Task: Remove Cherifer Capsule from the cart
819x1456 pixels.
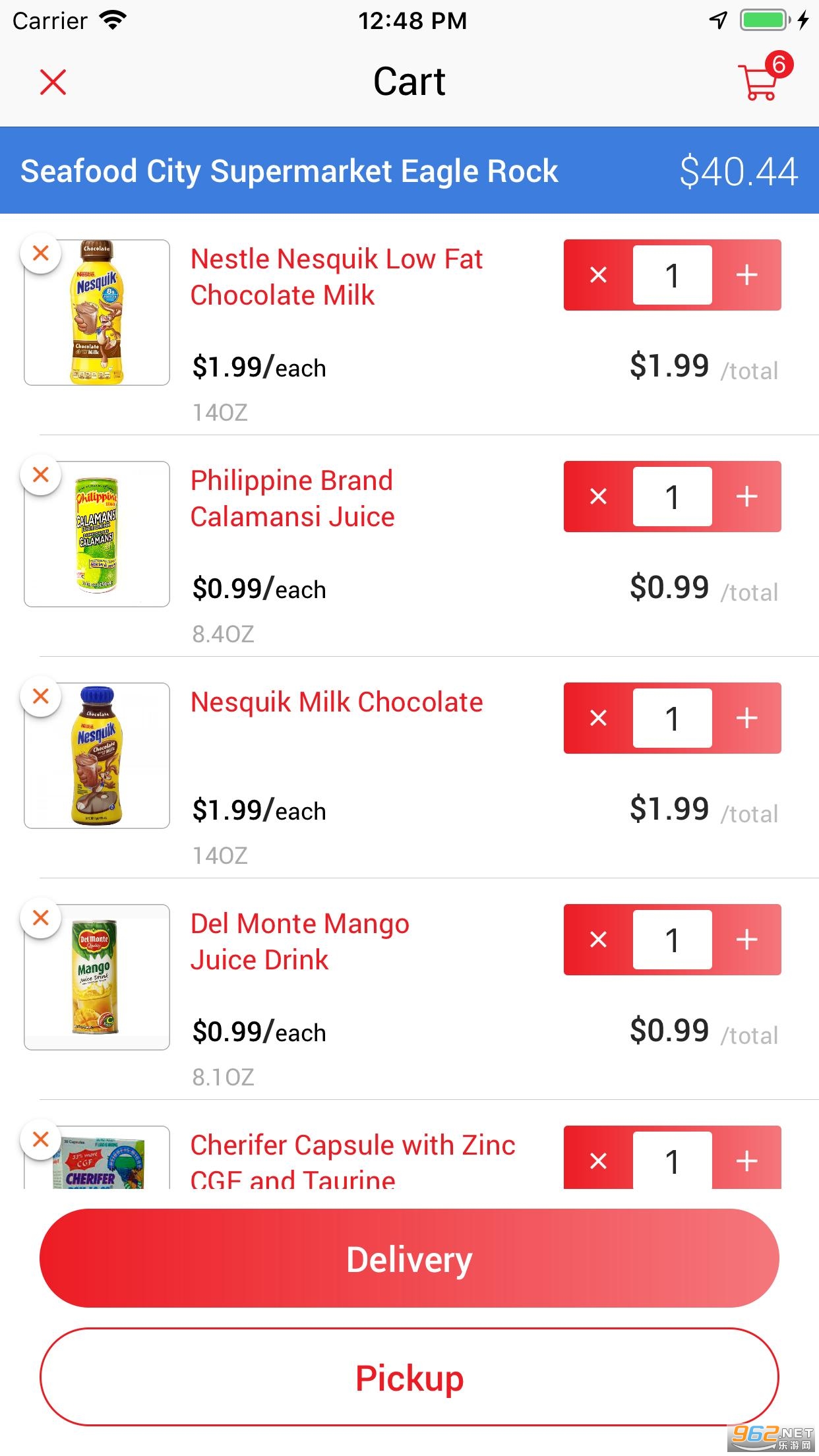Action: coord(41,1139)
